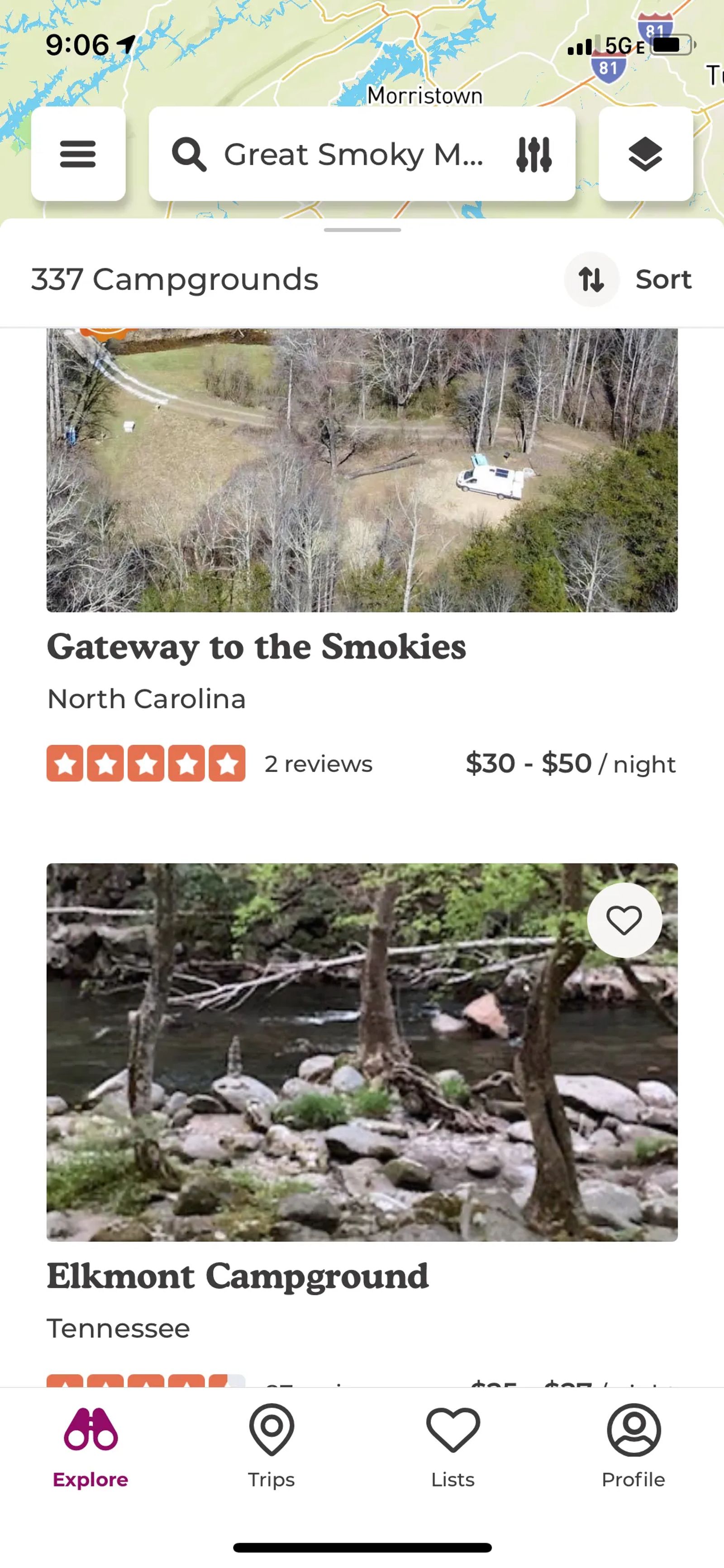Tap the Great Smoky M... search field
The width and height of the screenshot is (724, 1568).
[x=352, y=154]
